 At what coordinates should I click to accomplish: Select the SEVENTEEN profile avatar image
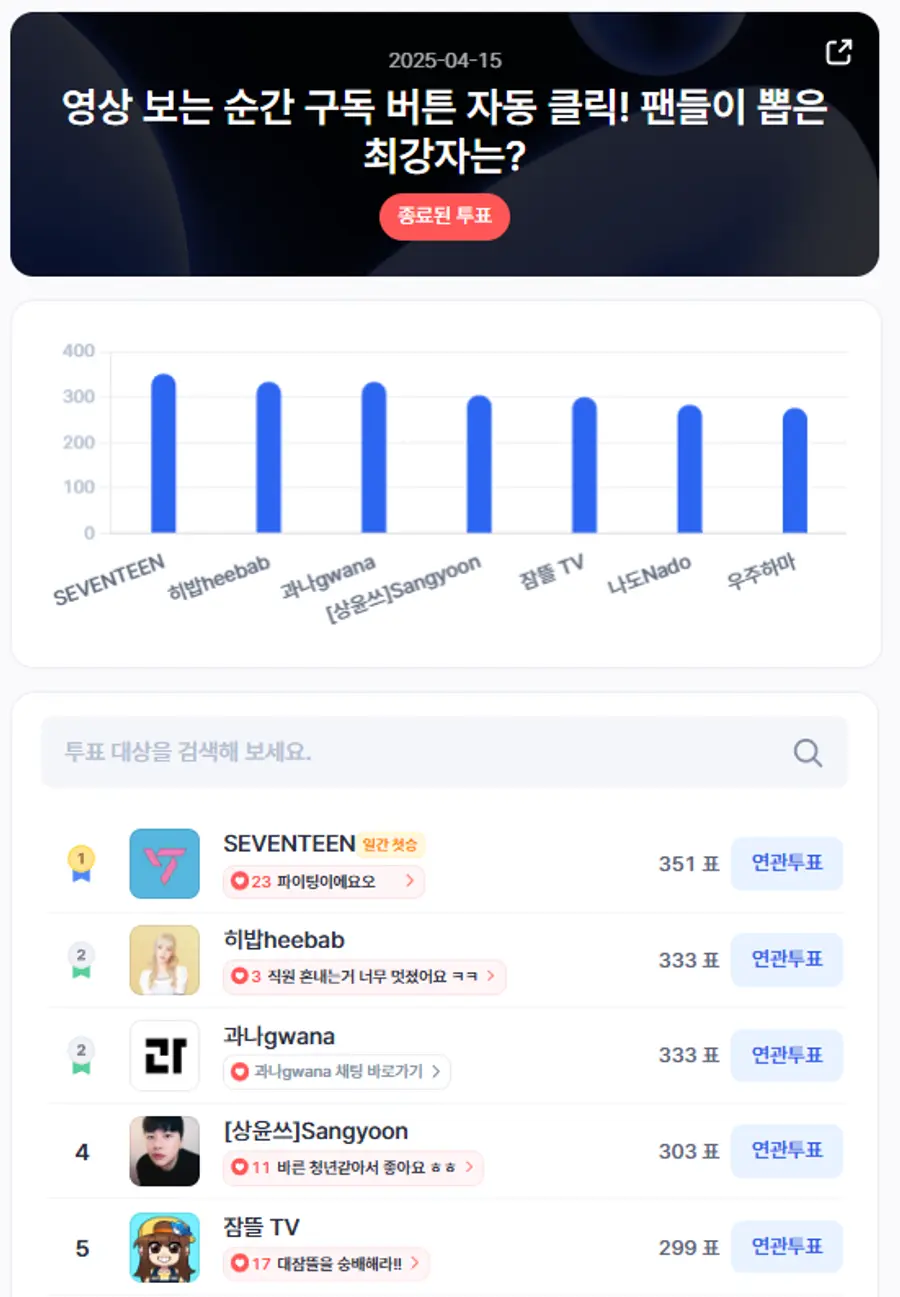pos(164,863)
